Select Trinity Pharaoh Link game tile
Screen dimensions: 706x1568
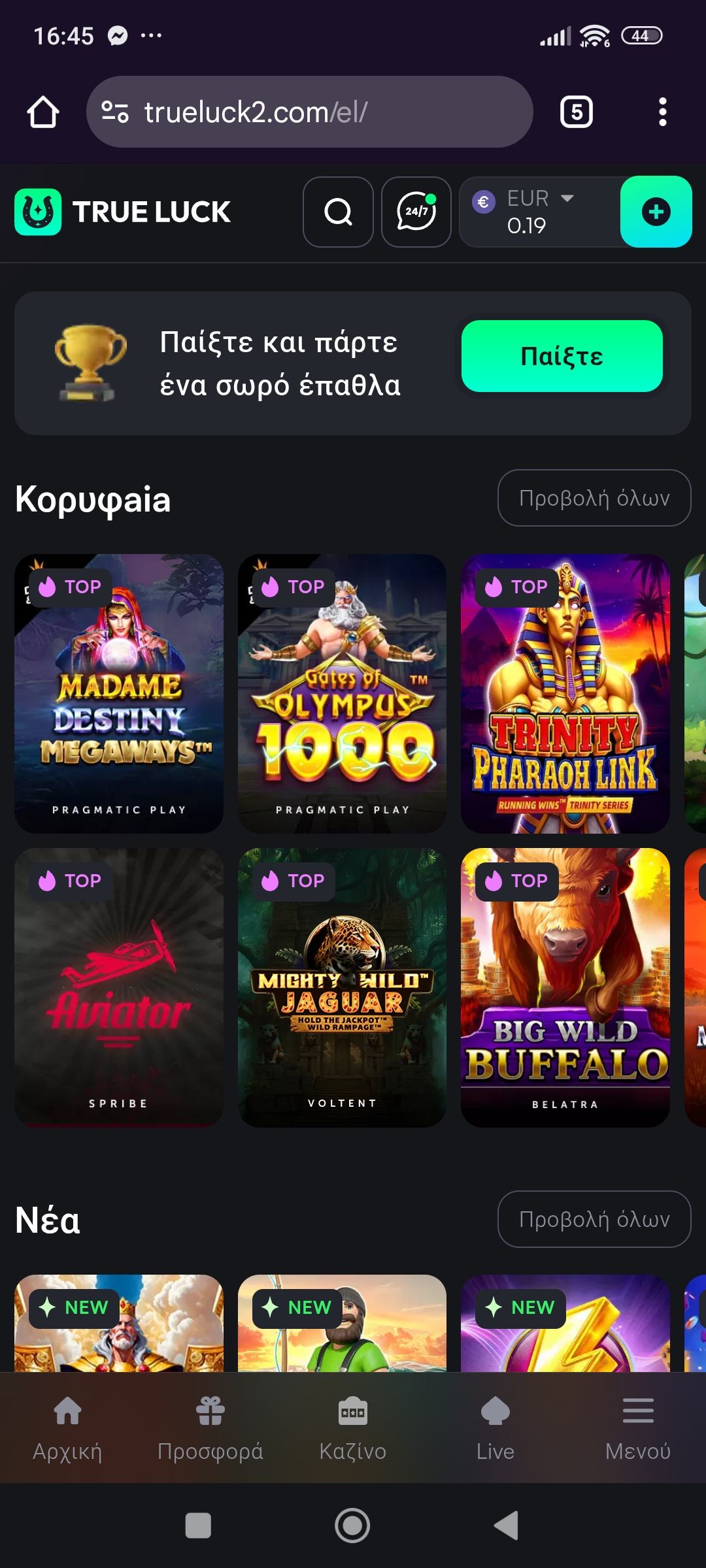click(565, 693)
